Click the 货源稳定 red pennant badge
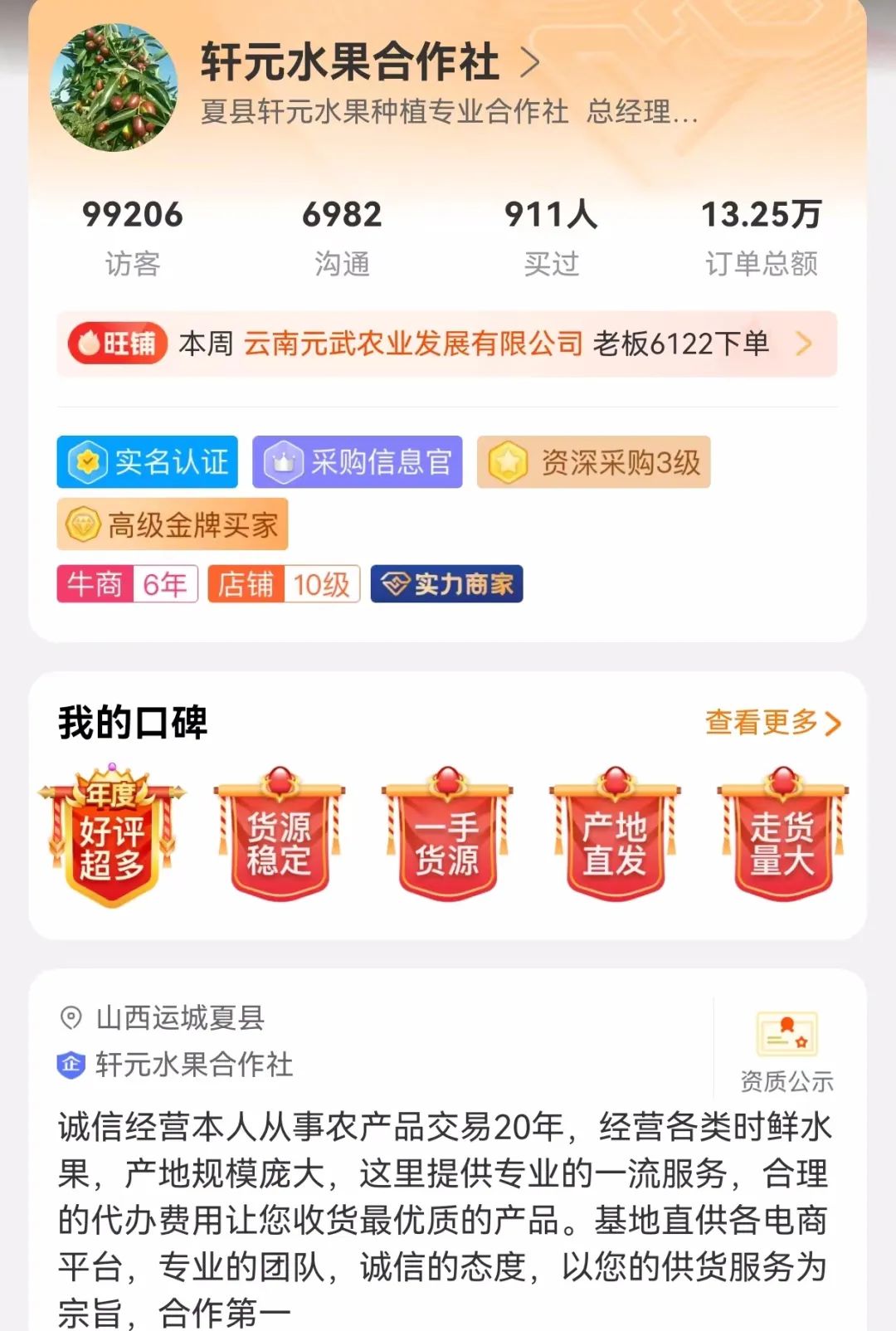 pyautogui.click(x=280, y=838)
